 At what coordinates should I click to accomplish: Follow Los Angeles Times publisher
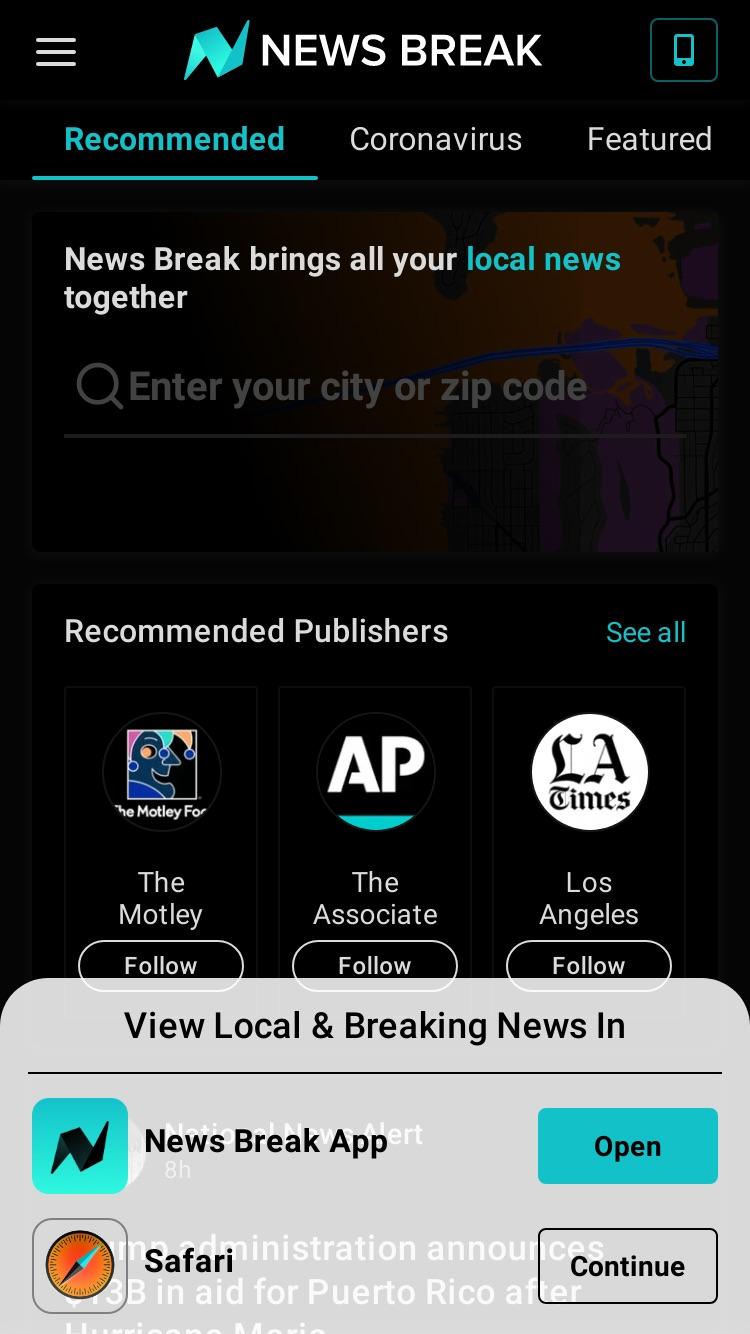(x=589, y=965)
